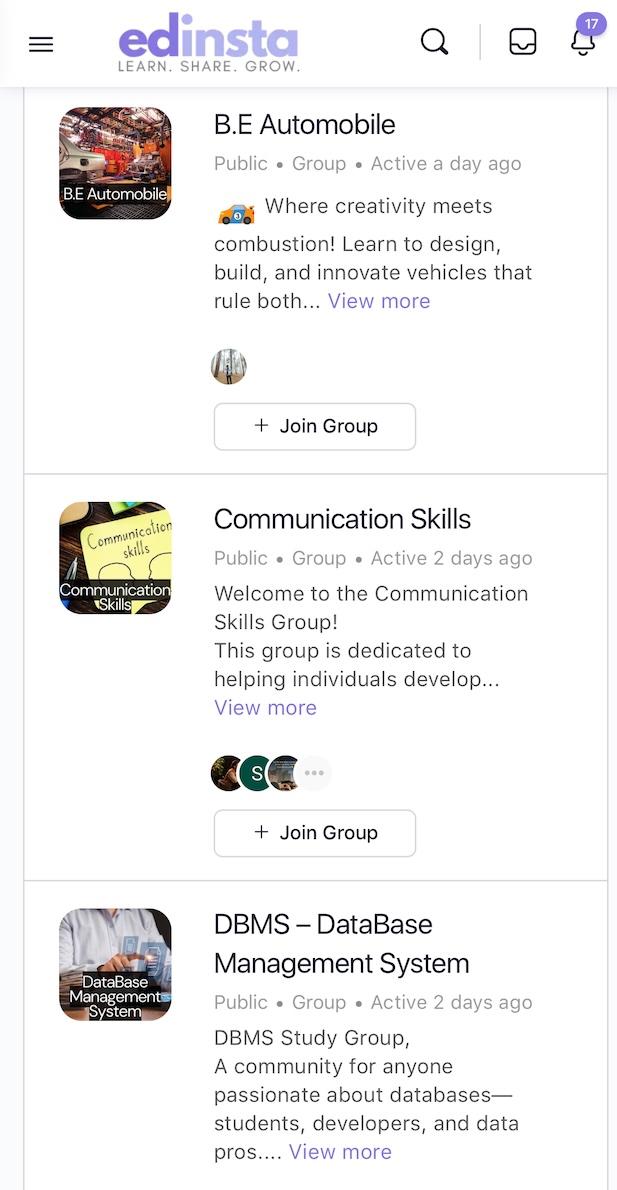Open the Communication Skills group title
617x1190 pixels.
[342, 519]
